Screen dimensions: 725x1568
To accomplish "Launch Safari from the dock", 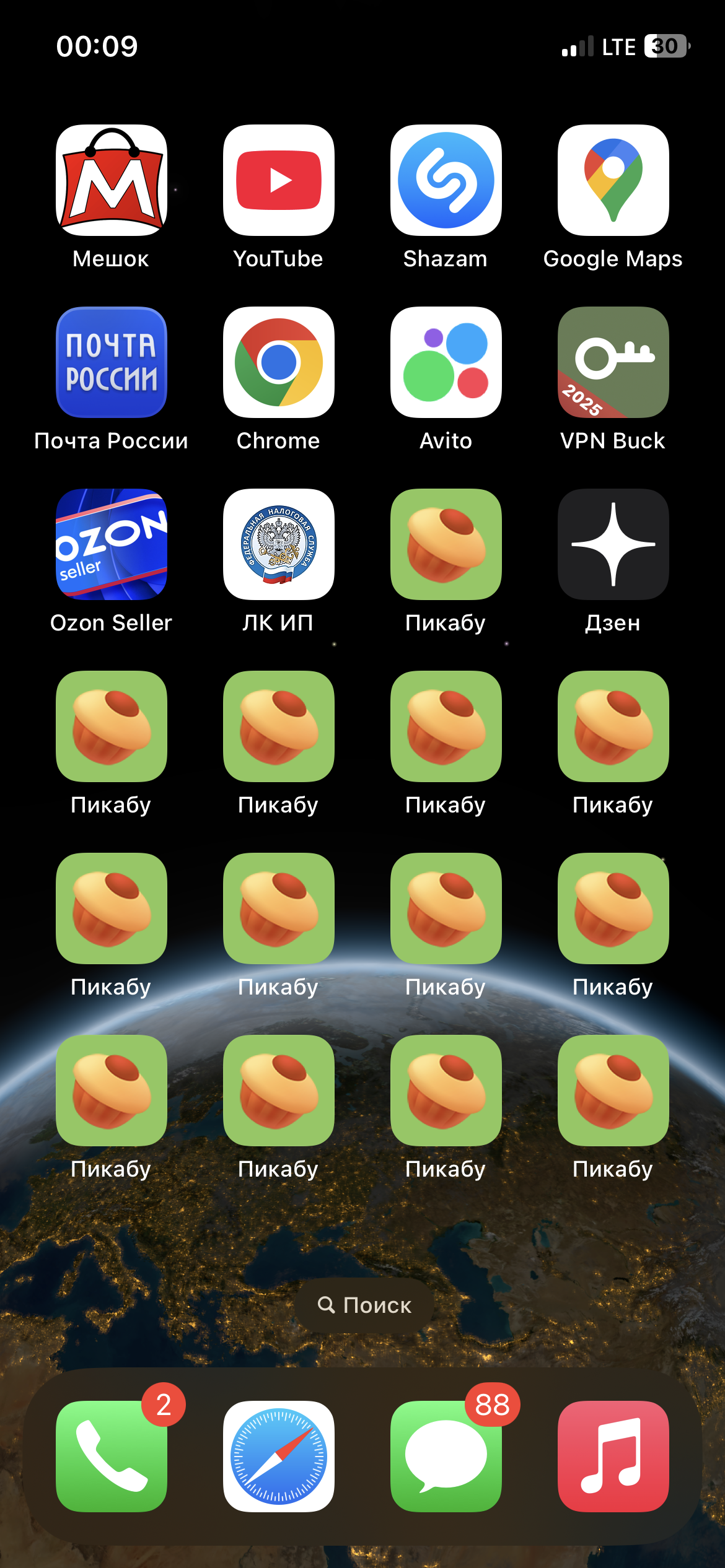I will [x=279, y=1457].
